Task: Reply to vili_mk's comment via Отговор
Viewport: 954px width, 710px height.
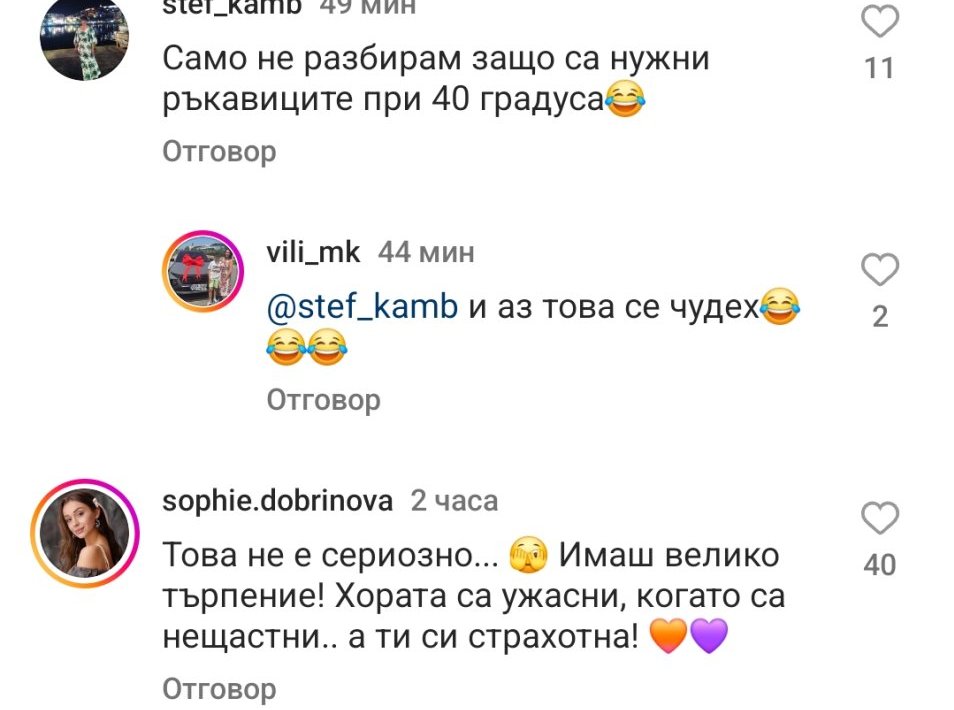Action: coord(323,400)
